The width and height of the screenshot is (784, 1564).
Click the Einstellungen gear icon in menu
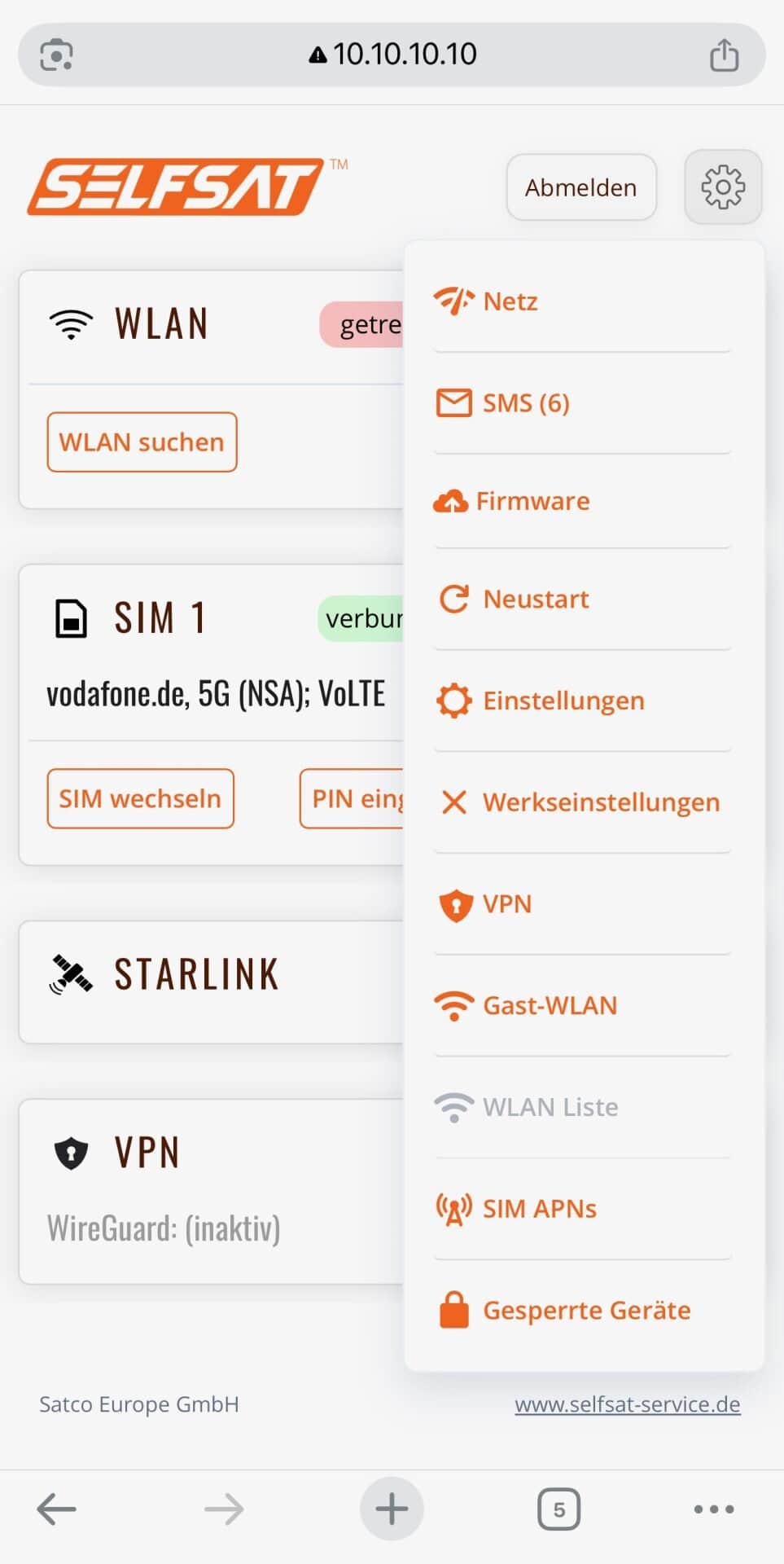coord(455,701)
